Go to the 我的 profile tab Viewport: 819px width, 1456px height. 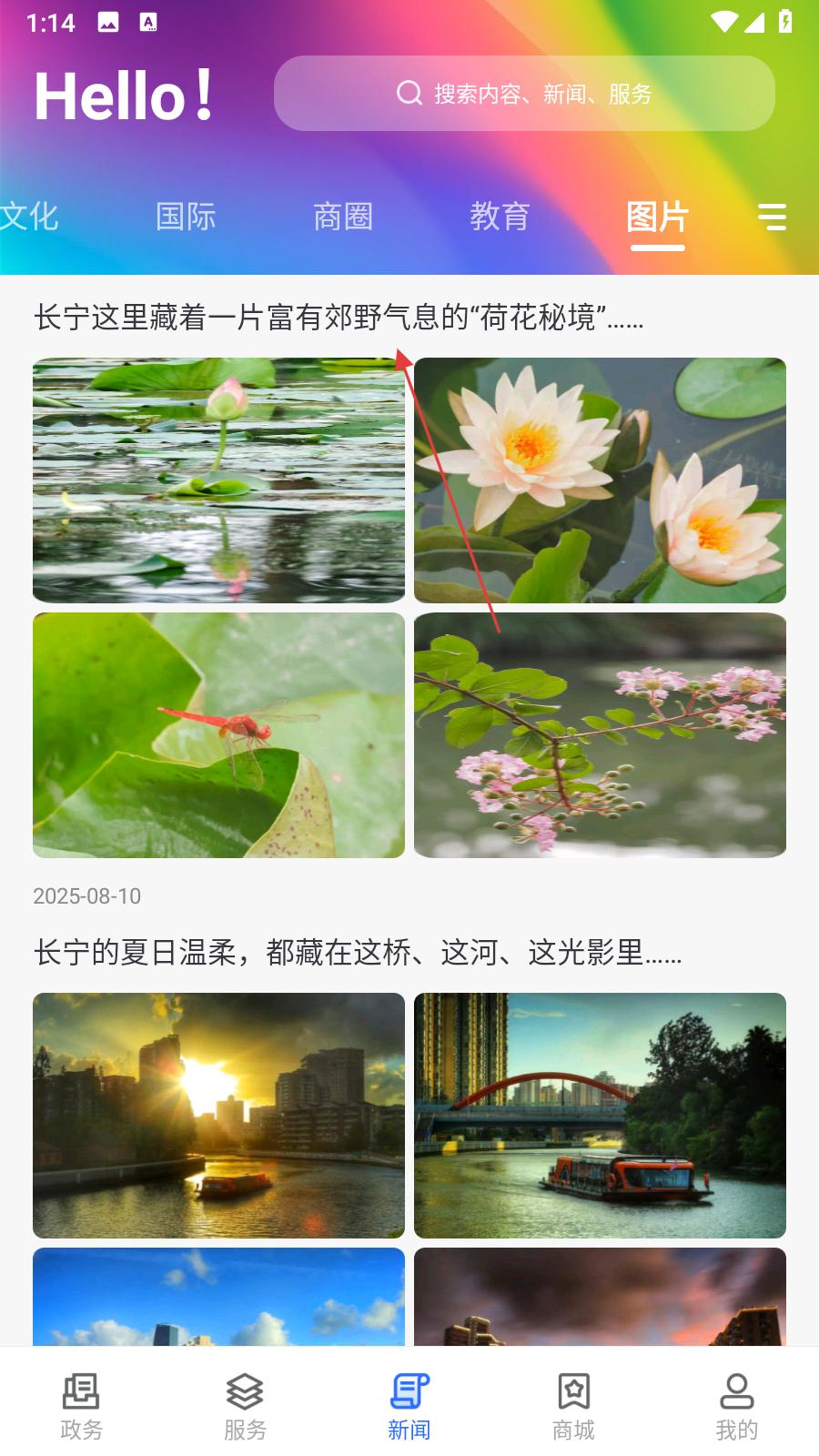click(x=737, y=1406)
